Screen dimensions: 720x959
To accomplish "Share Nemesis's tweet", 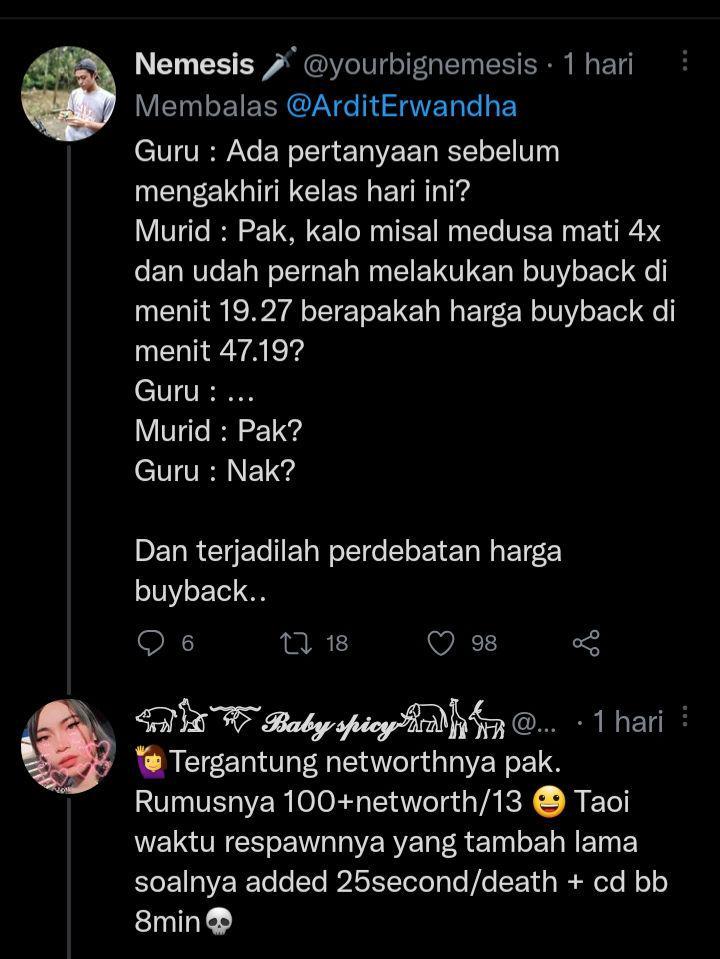I will coord(586,643).
